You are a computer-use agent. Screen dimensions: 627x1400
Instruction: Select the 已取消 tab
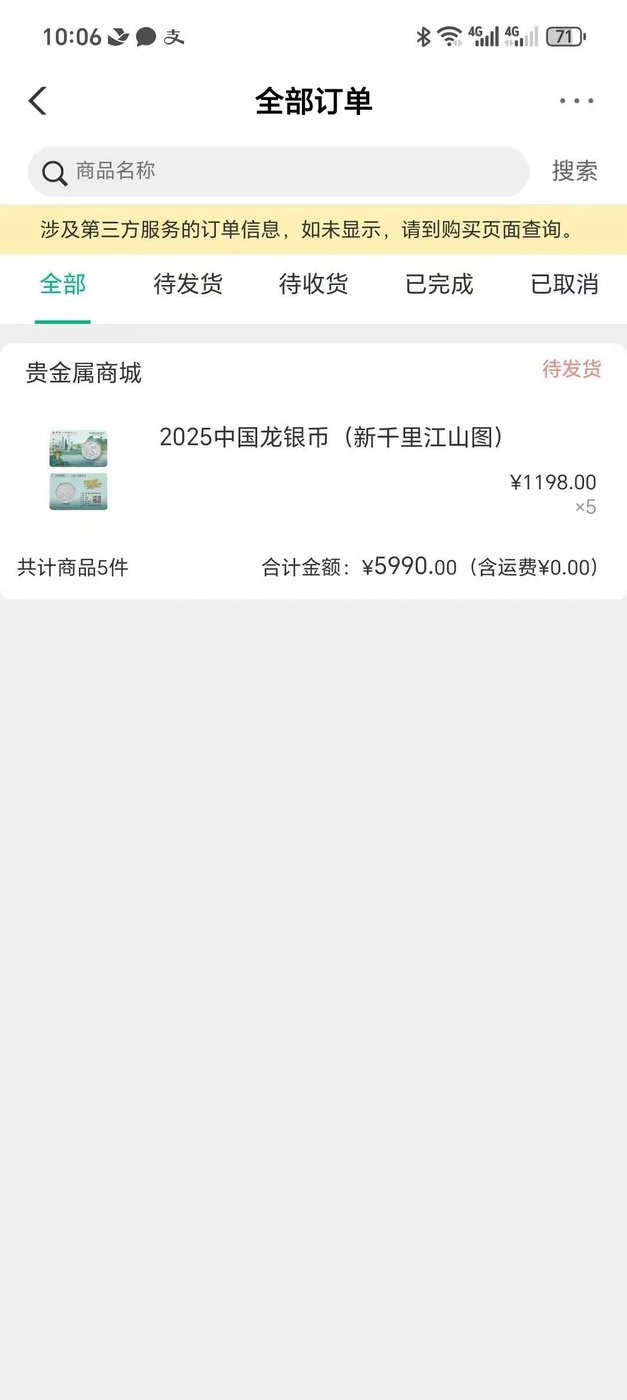(x=564, y=285)
